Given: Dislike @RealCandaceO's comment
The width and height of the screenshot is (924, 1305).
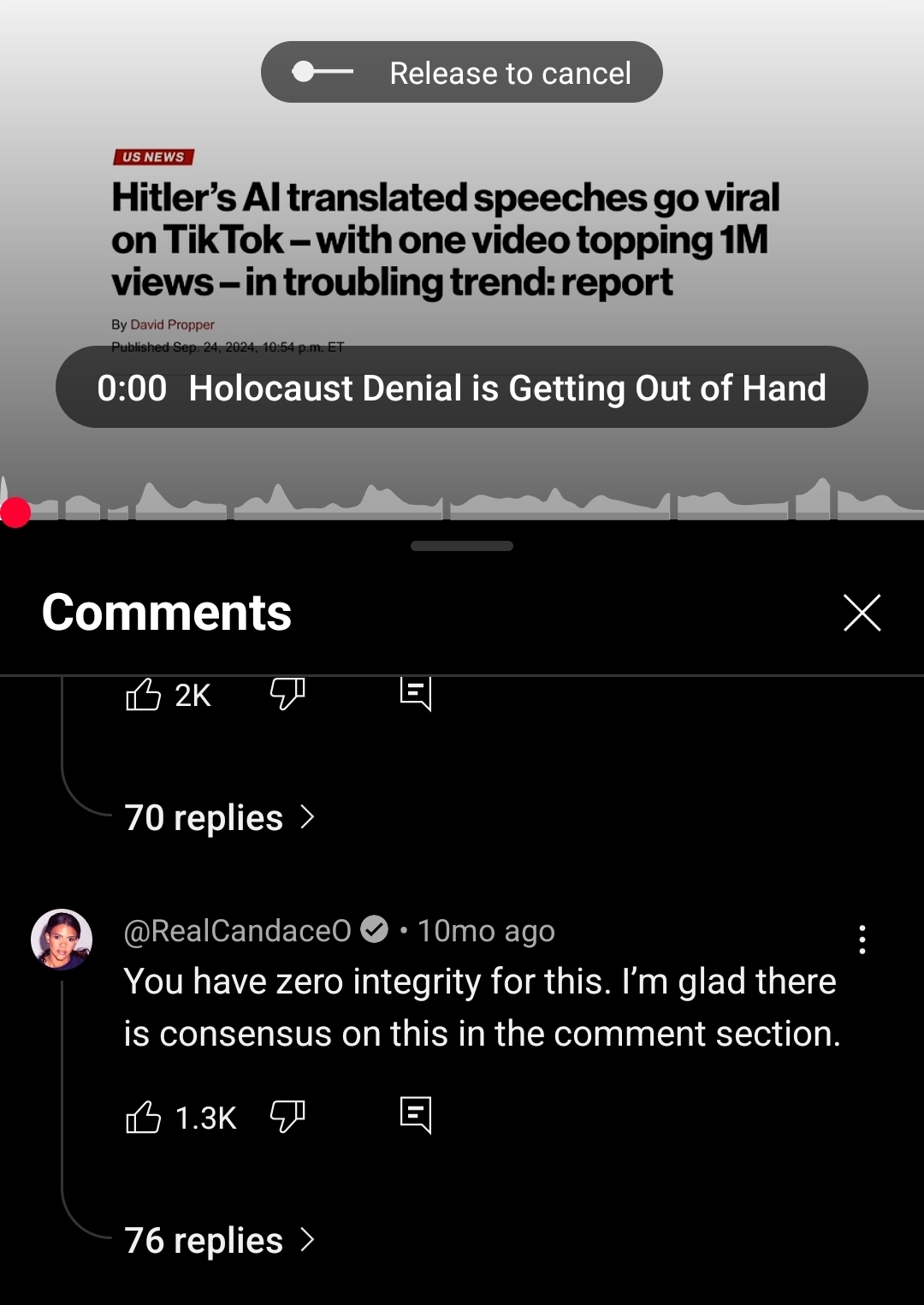Looking at the screenshot, I should pos(287,1116).
